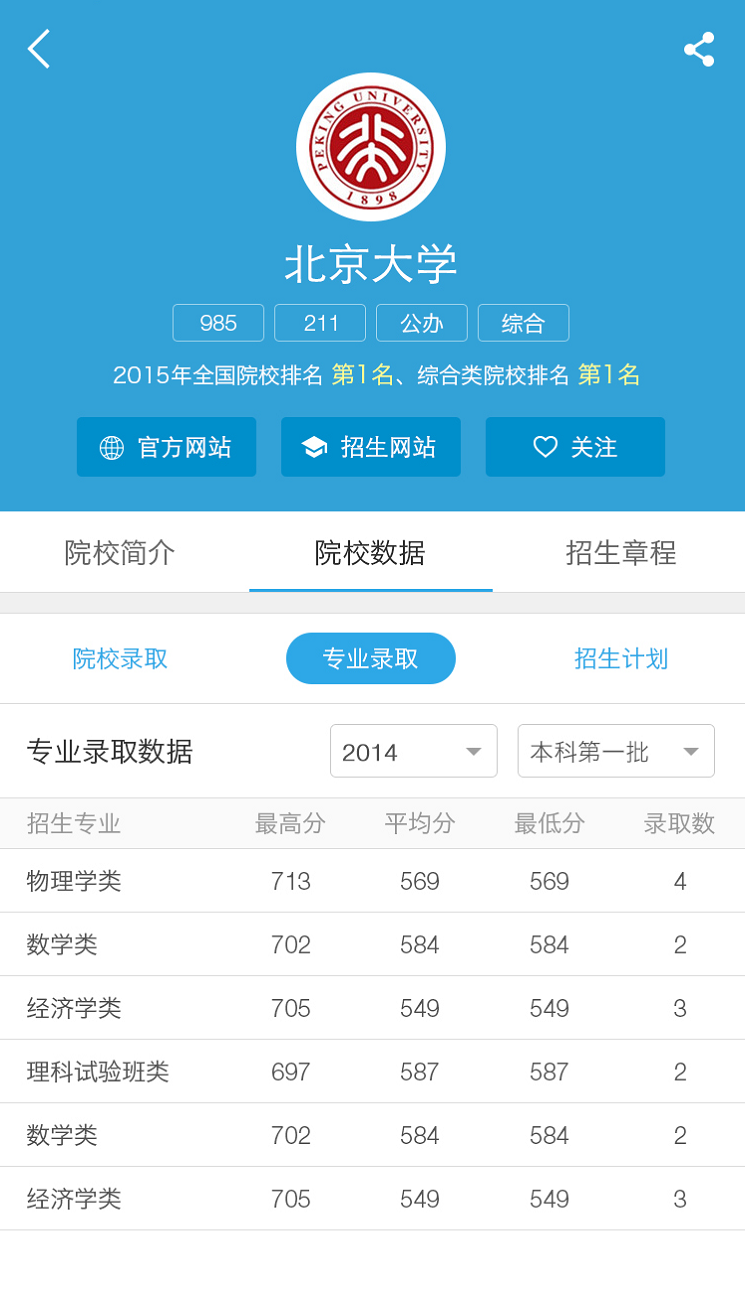Switch to the 院校简介 tab
This screenshot has width=745, height=1290.
tap(119, 553)
